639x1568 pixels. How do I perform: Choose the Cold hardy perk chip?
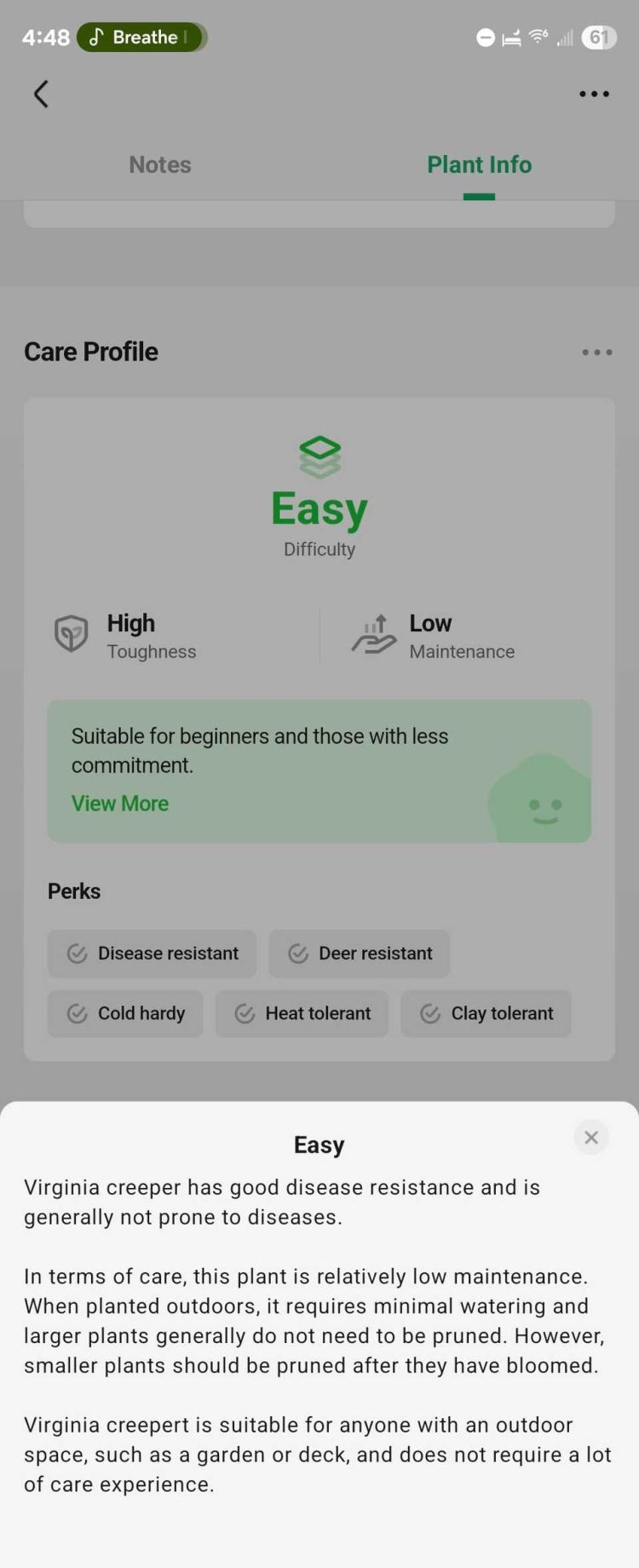pos(125,1013)
